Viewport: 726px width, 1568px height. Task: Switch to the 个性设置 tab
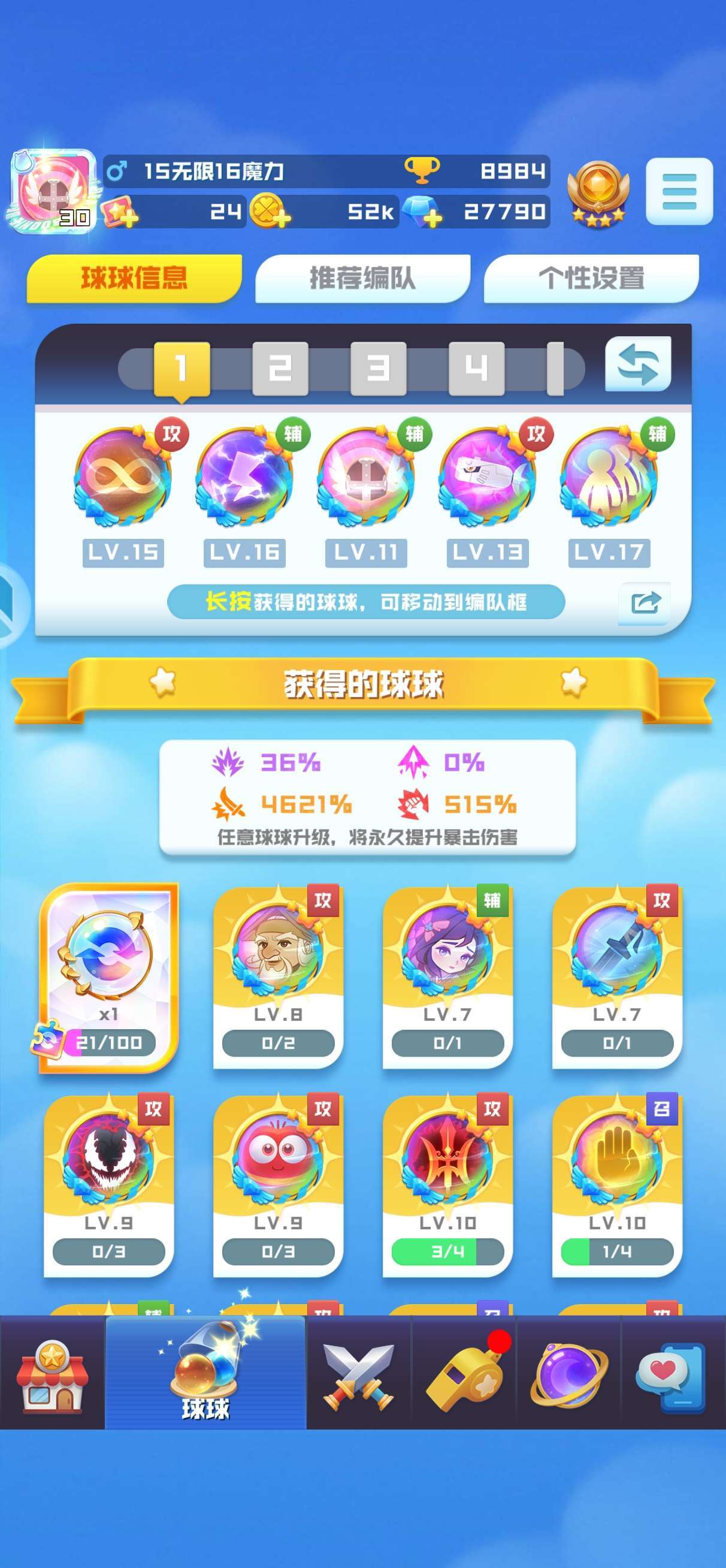coord(591,278)
